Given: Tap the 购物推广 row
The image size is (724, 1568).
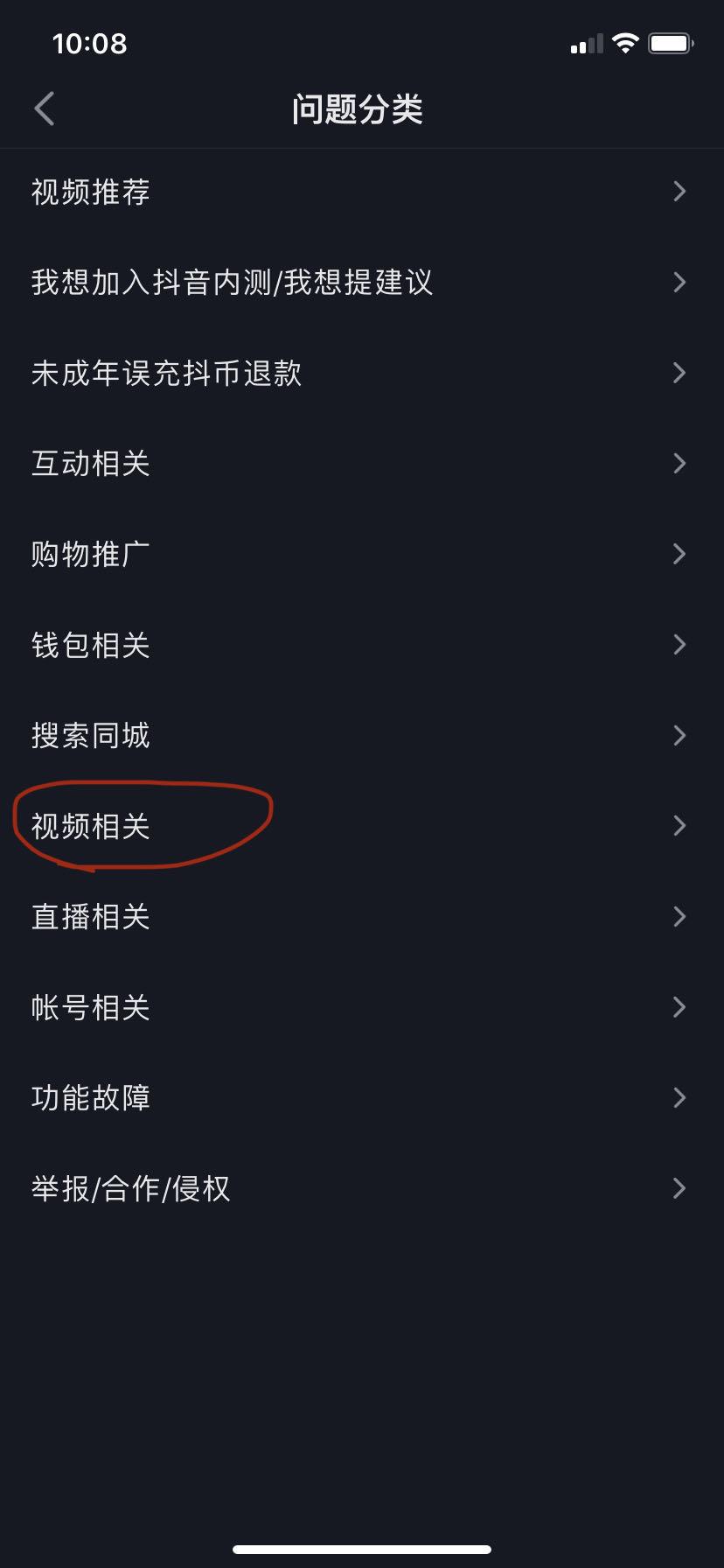Looking at the screenshot, I should point(362,555).
